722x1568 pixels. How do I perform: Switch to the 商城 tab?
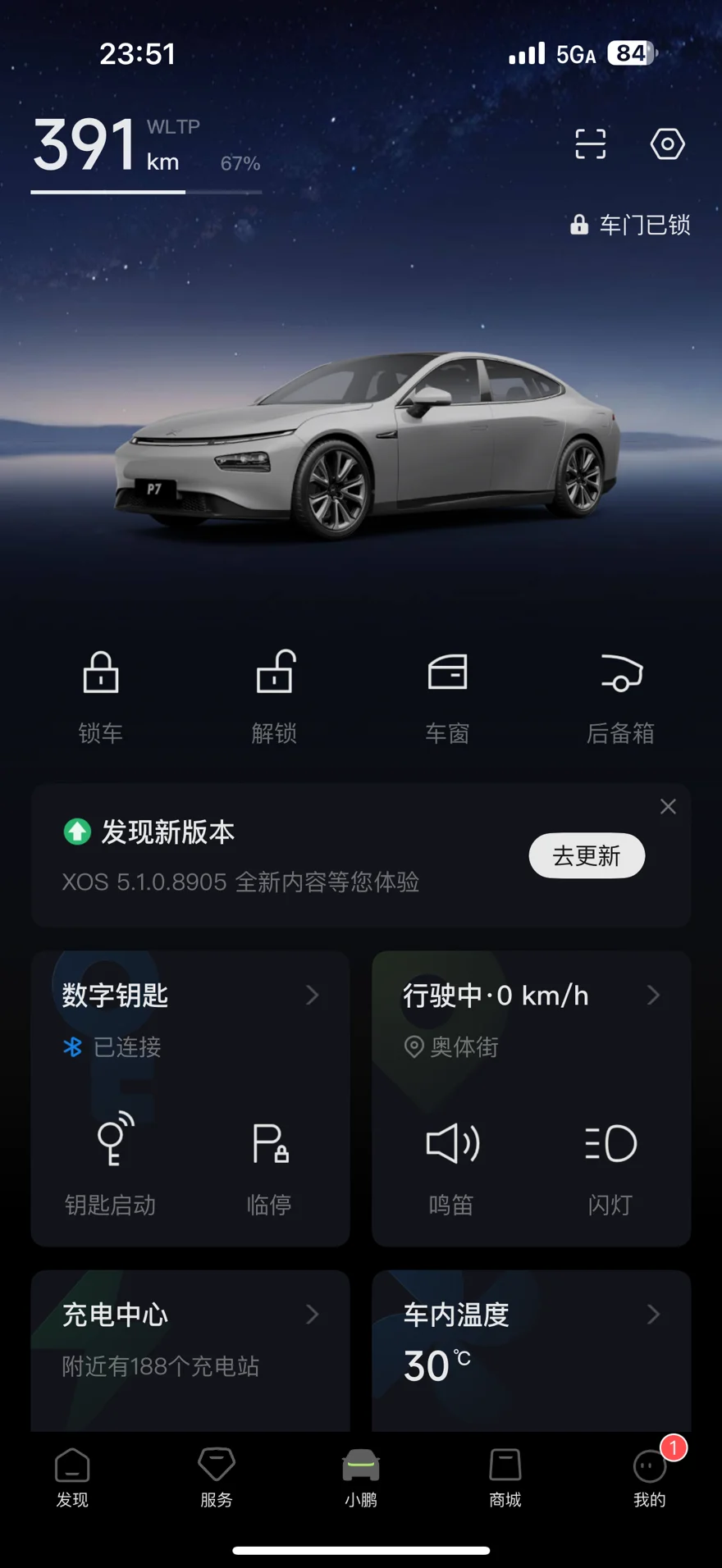click(505, 1478)
